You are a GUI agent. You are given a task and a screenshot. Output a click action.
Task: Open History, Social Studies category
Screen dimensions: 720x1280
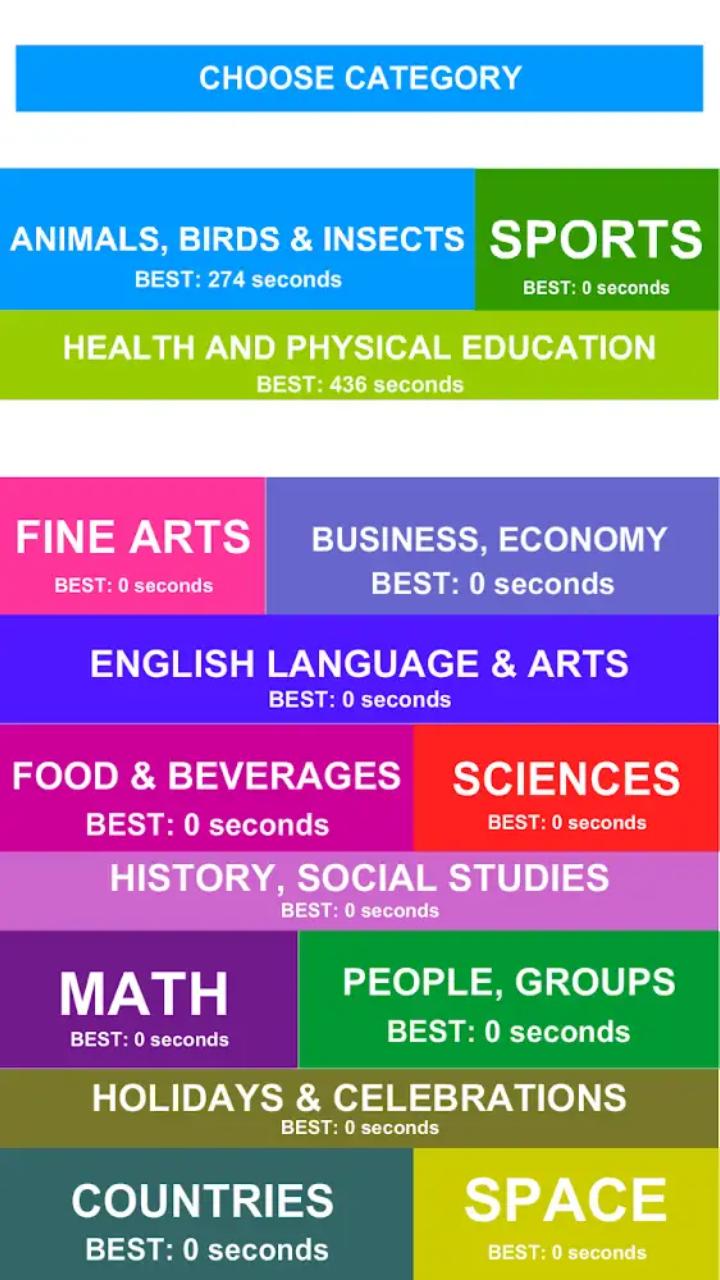pyautogui.click(x=359, y=890)
